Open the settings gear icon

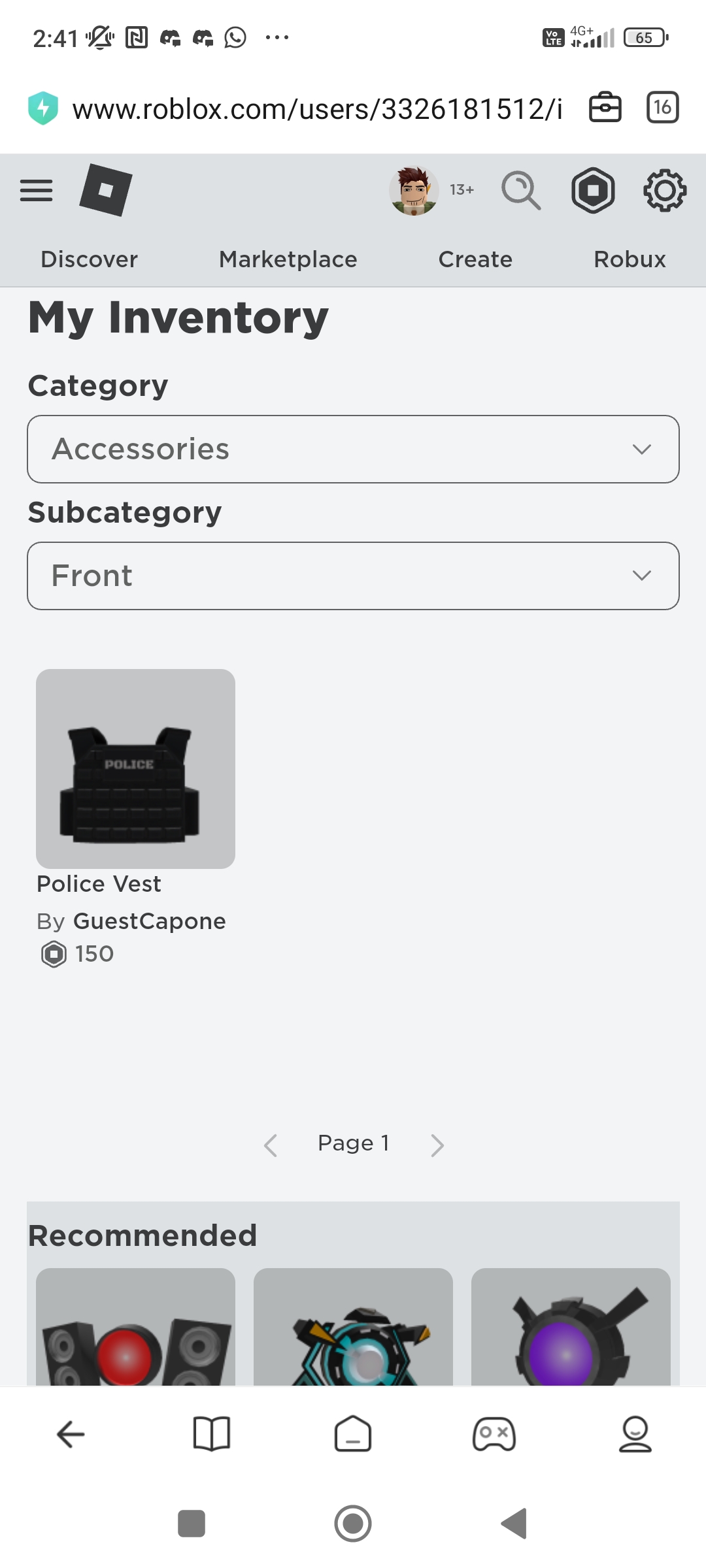665,190
